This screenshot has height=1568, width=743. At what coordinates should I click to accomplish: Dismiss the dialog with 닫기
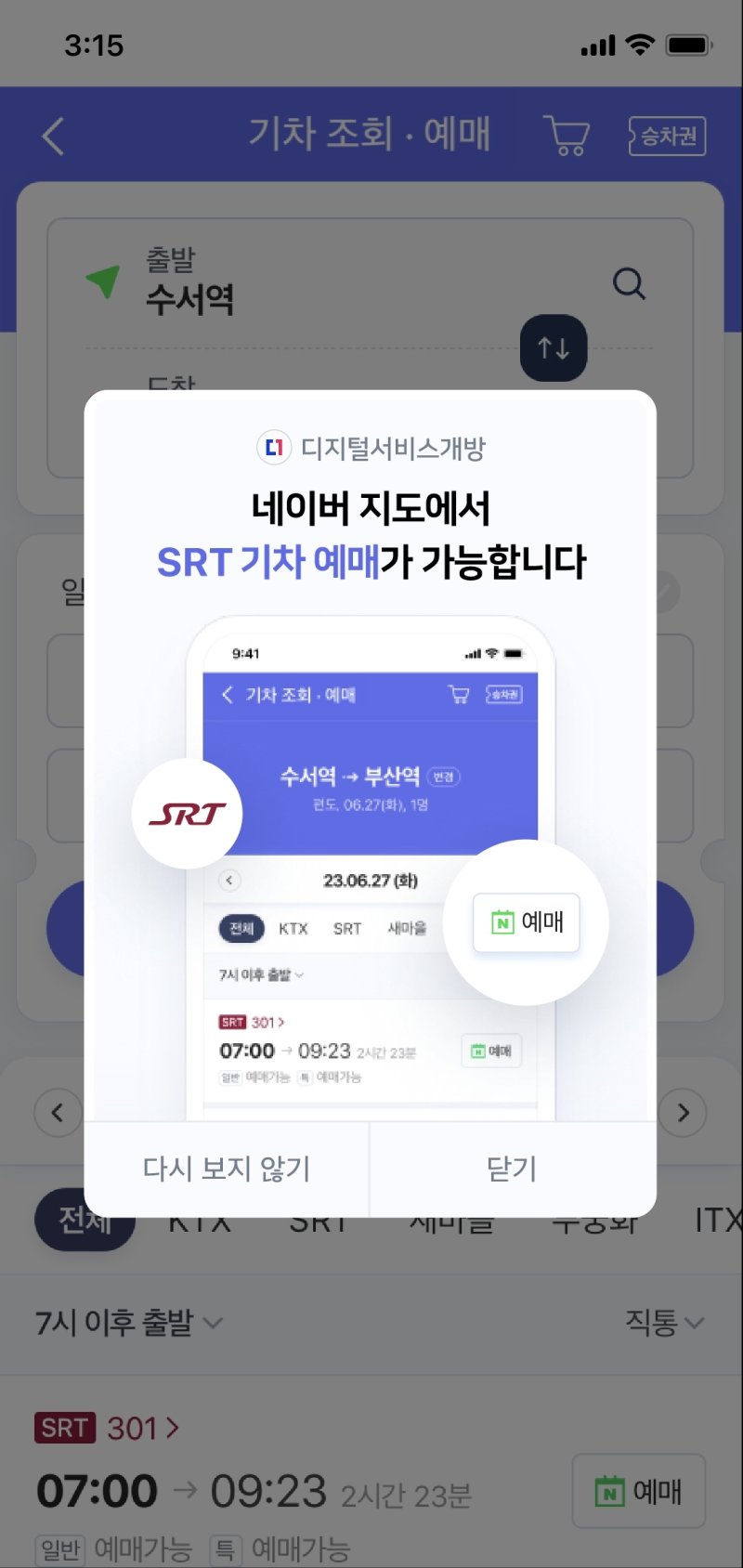click(512, 1169)
